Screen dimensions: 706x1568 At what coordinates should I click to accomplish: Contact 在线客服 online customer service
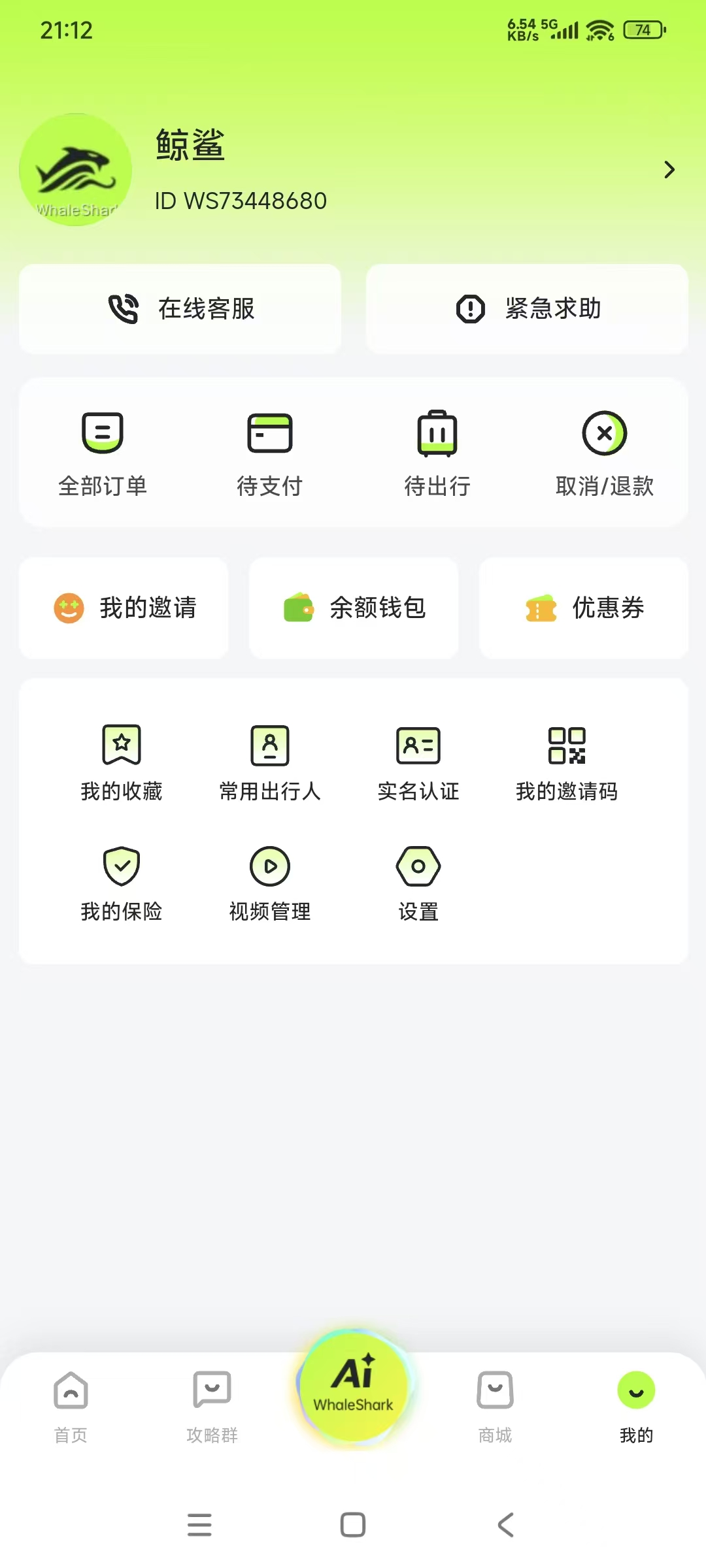[x=180, y=308]
